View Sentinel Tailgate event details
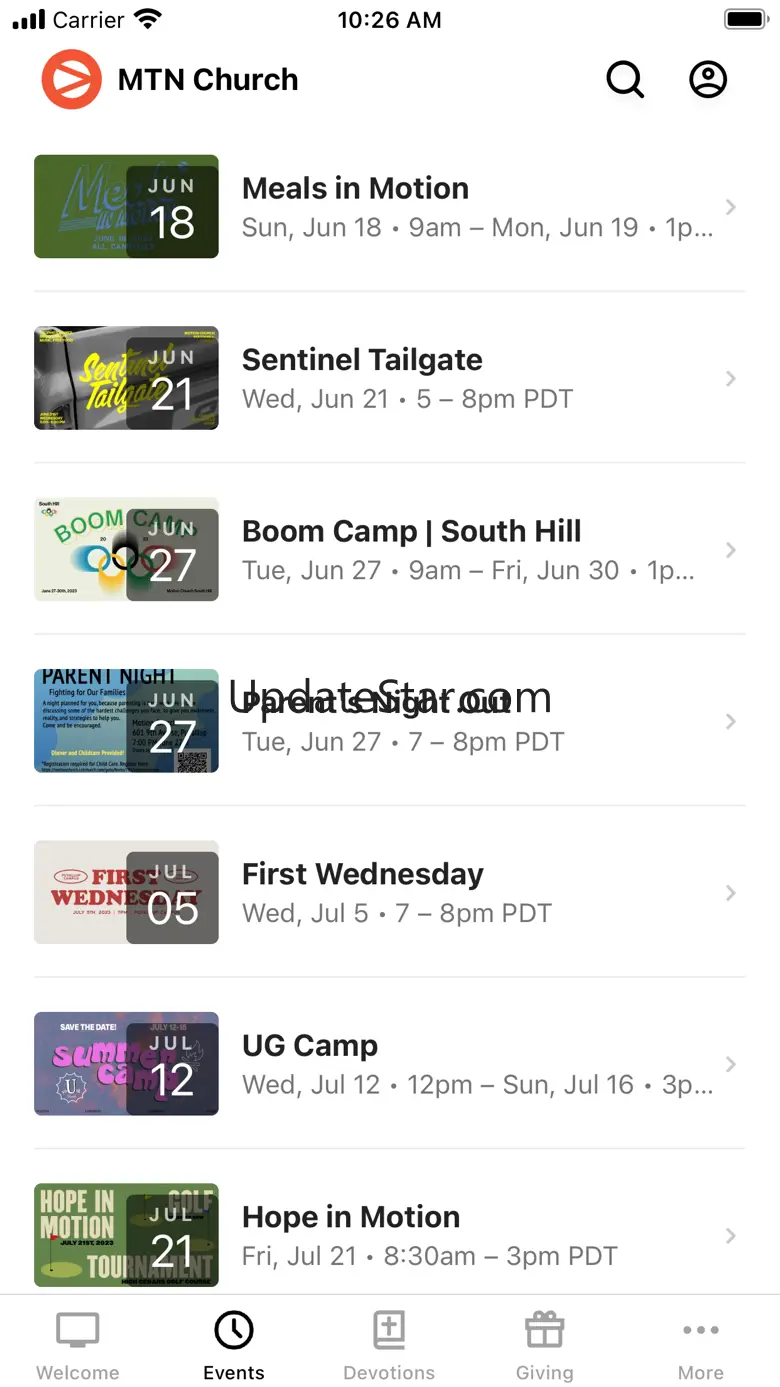The image size is (780, 1387). [x=390, y=378]
